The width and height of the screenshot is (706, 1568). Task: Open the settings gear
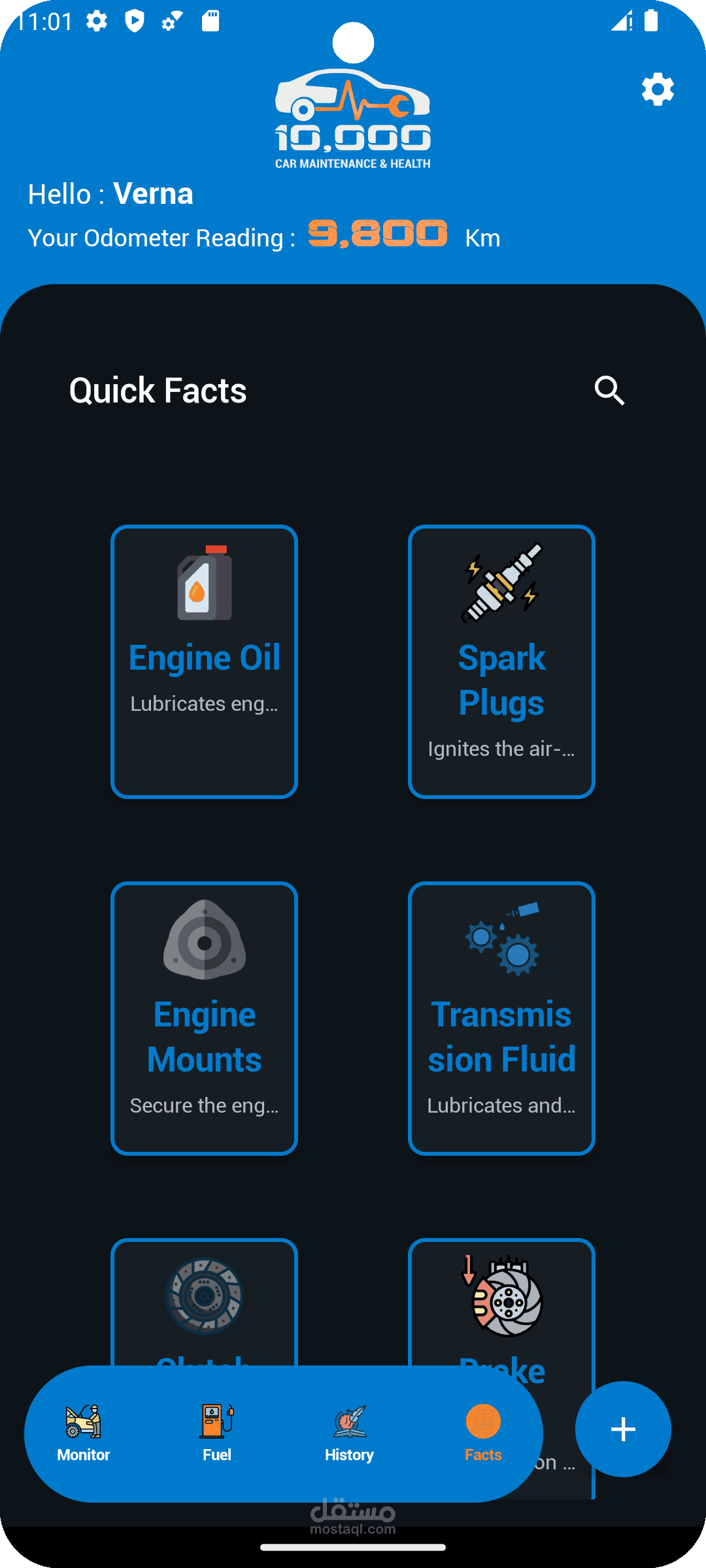(x=658, y=90)
